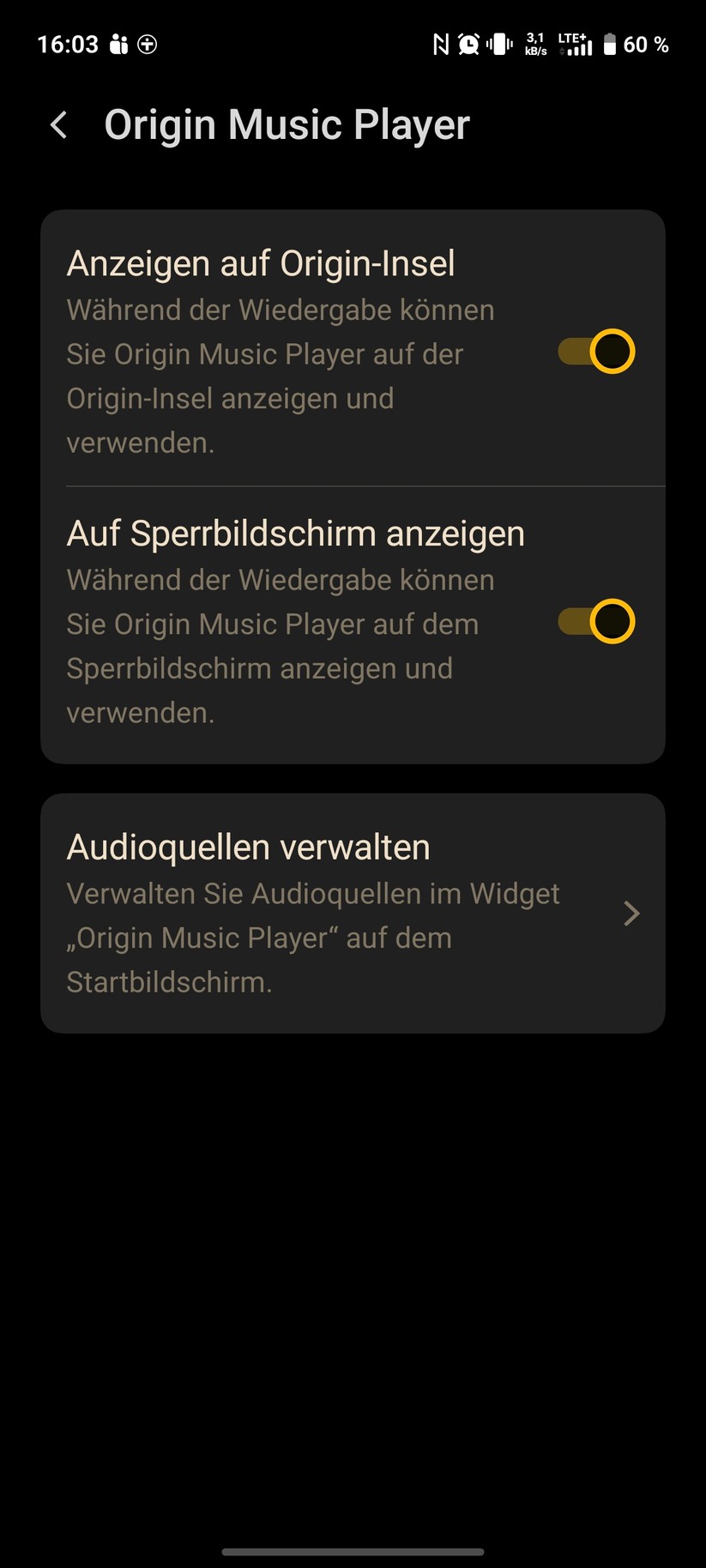Image resolution: width=706 pixels, height=1568 pixels.
Task: Navigate back with the back arrow
Action: [58, 124]
